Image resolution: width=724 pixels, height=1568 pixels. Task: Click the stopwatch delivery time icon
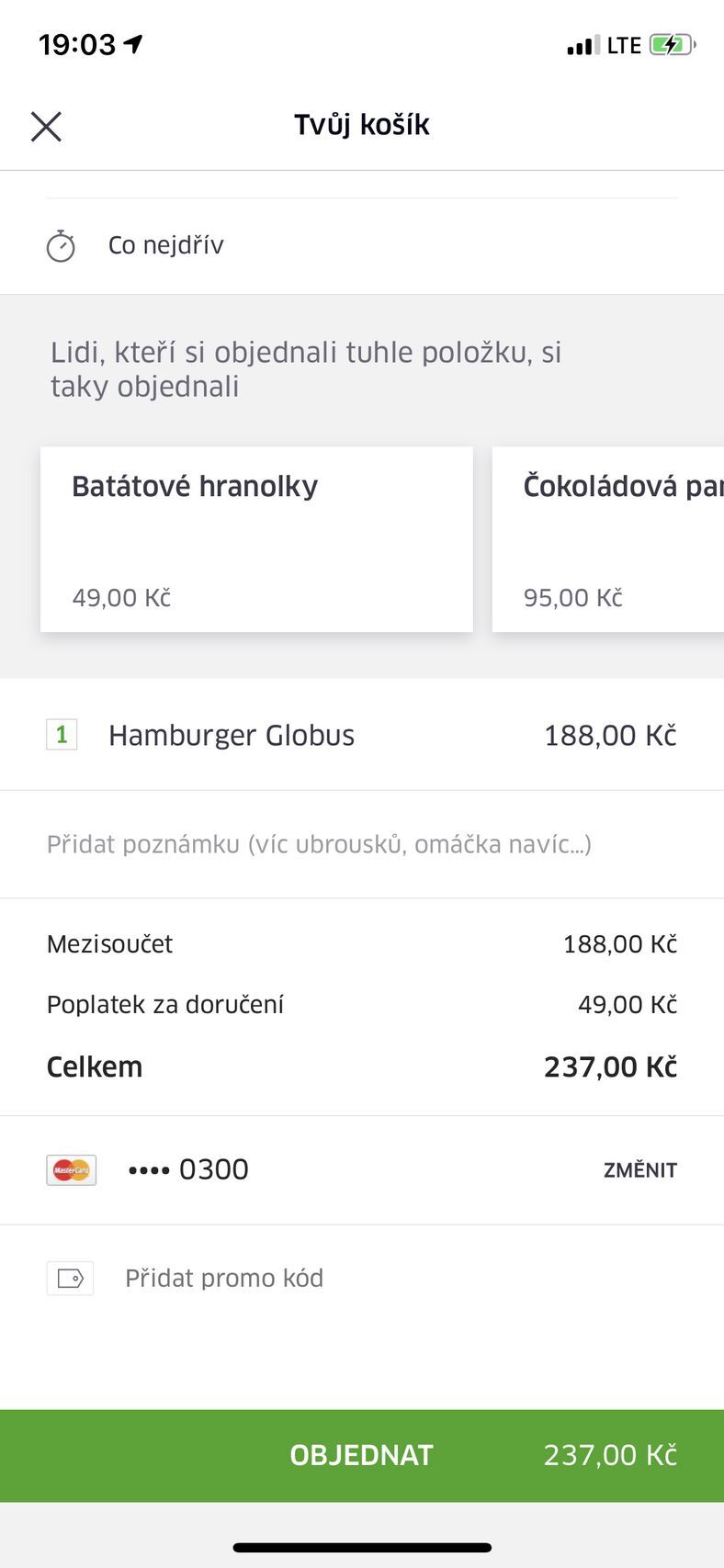pyautogui.click(x=62, y=244)
